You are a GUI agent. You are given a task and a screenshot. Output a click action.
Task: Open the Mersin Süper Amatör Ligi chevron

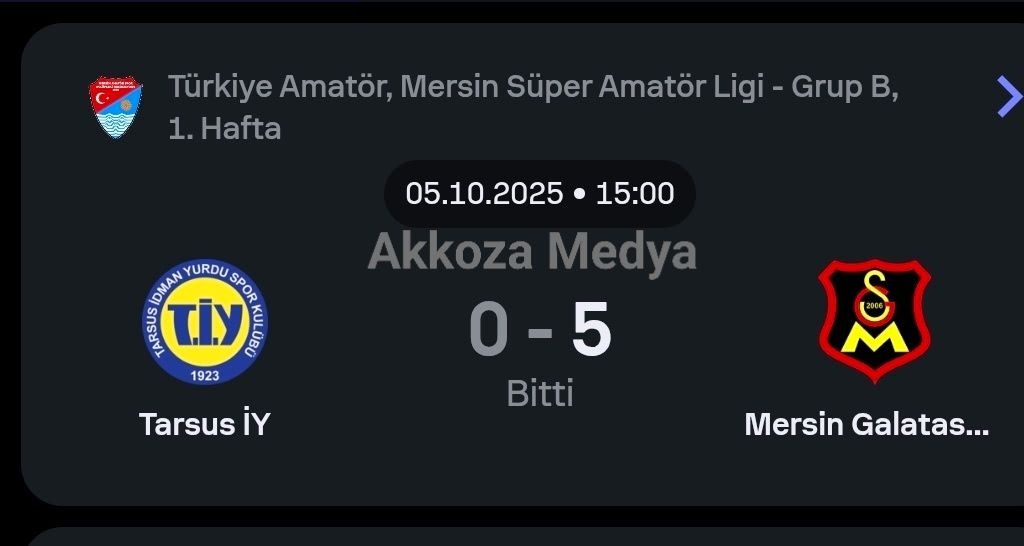point(1008,97)
